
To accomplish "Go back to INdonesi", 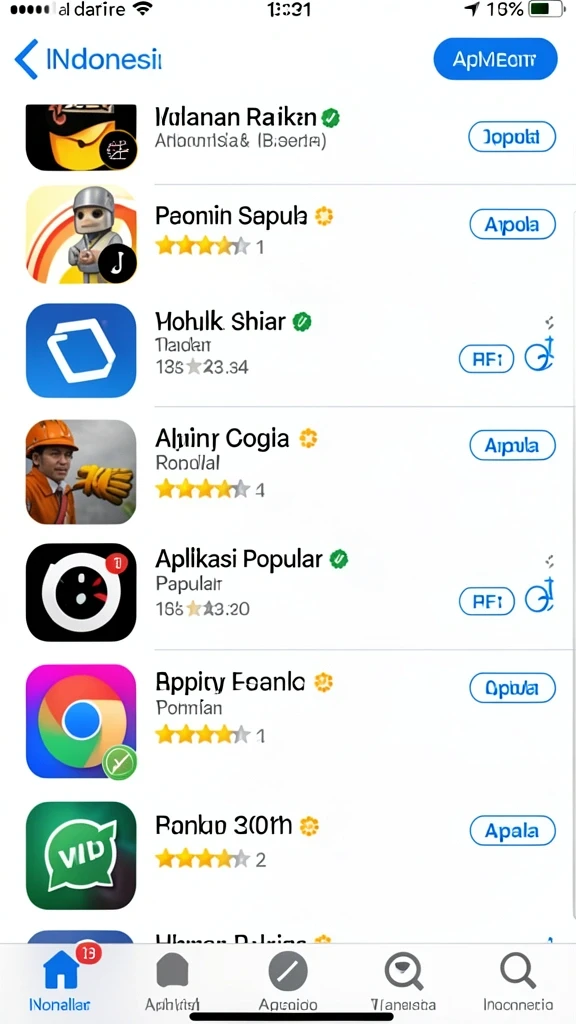I will coord(88,59).
